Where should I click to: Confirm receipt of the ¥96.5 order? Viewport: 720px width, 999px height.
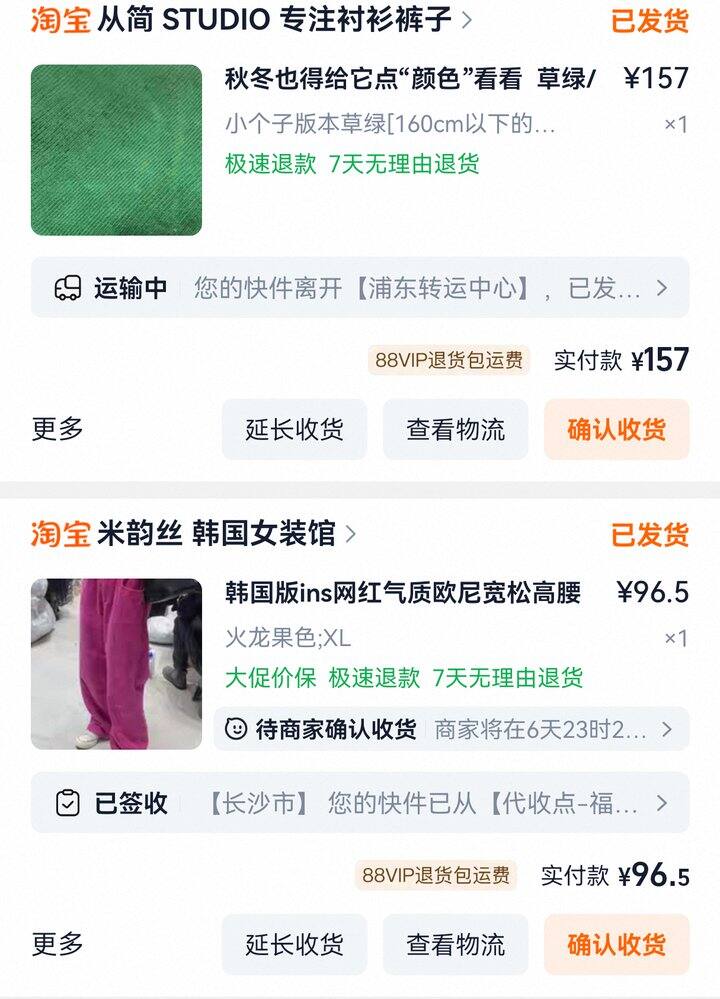pos(616,944)
